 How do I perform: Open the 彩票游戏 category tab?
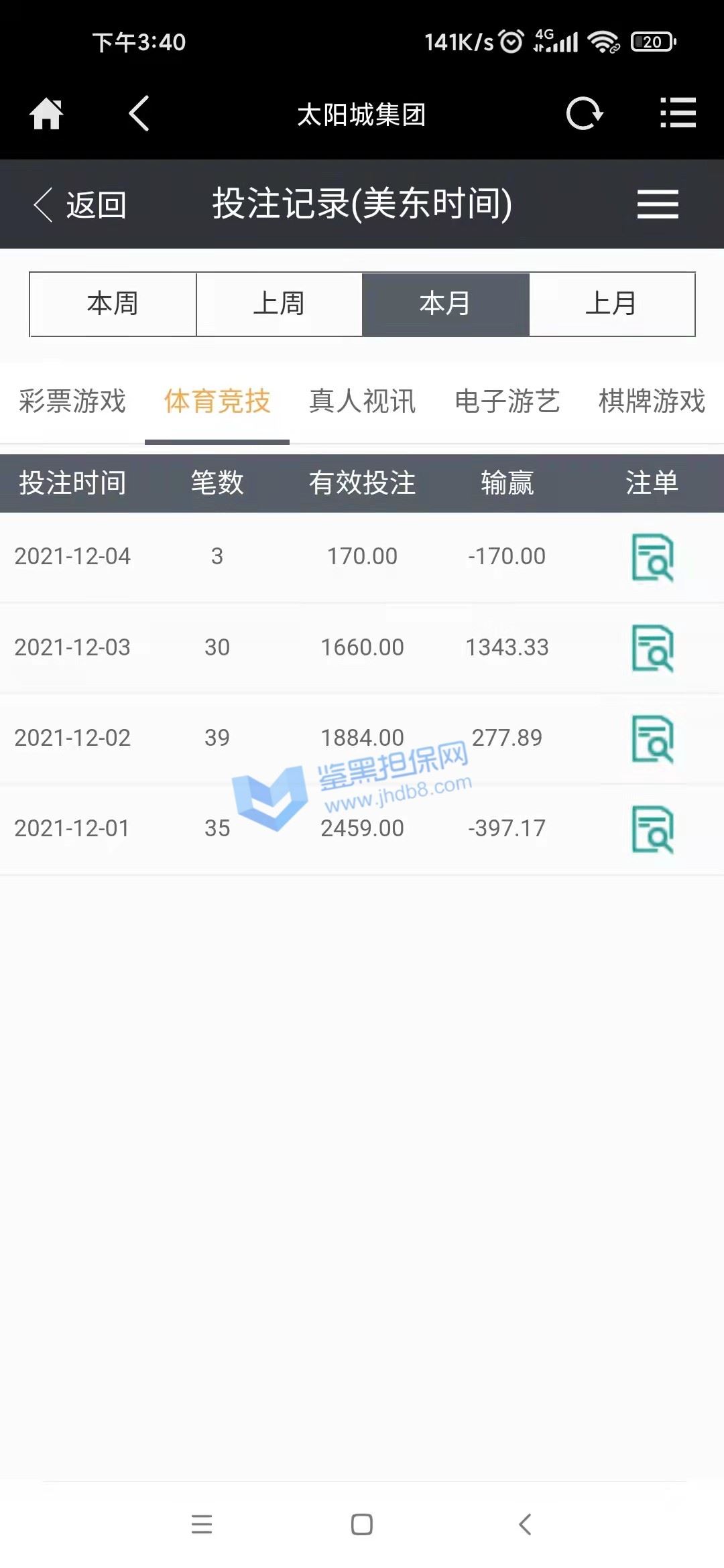pos(72,401)
